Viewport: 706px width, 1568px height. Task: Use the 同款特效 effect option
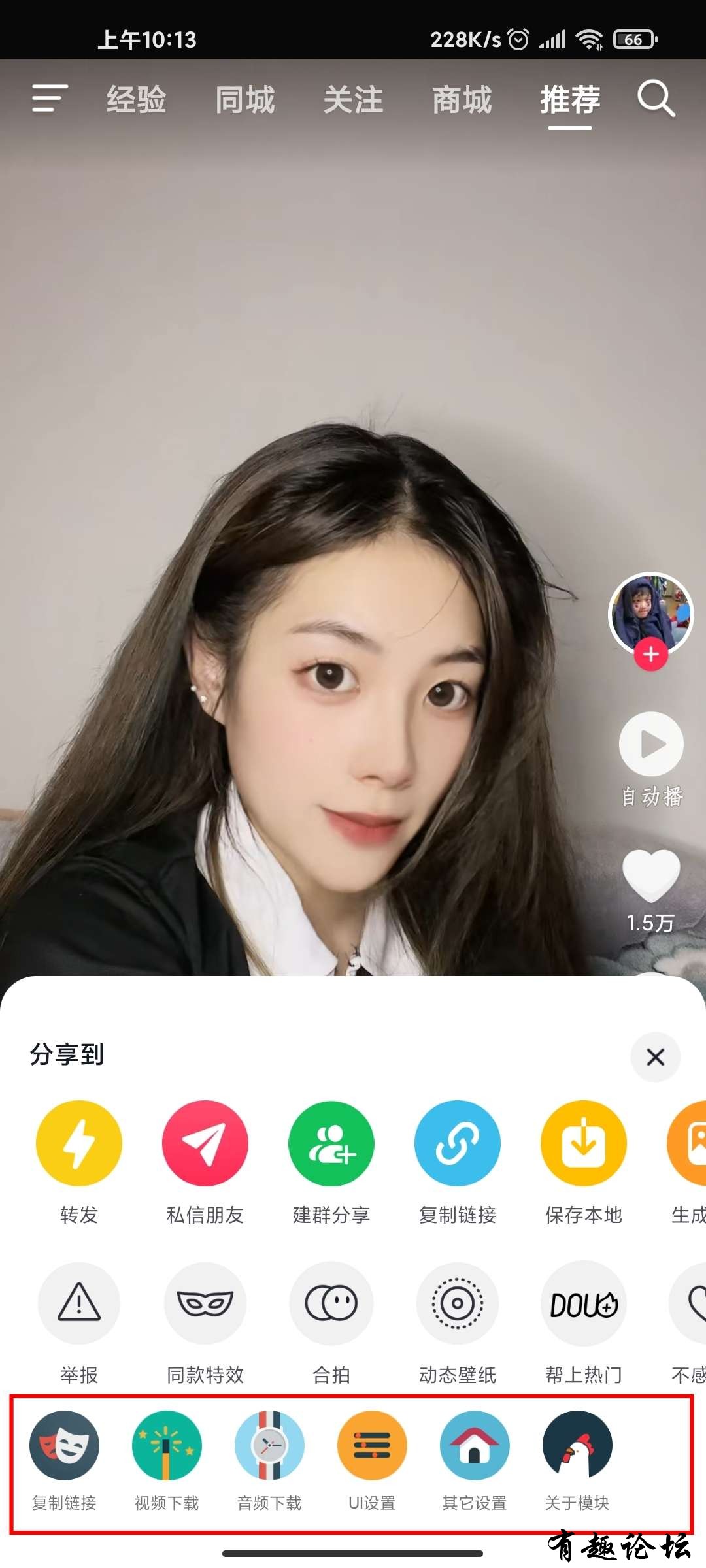(205, 1303)
